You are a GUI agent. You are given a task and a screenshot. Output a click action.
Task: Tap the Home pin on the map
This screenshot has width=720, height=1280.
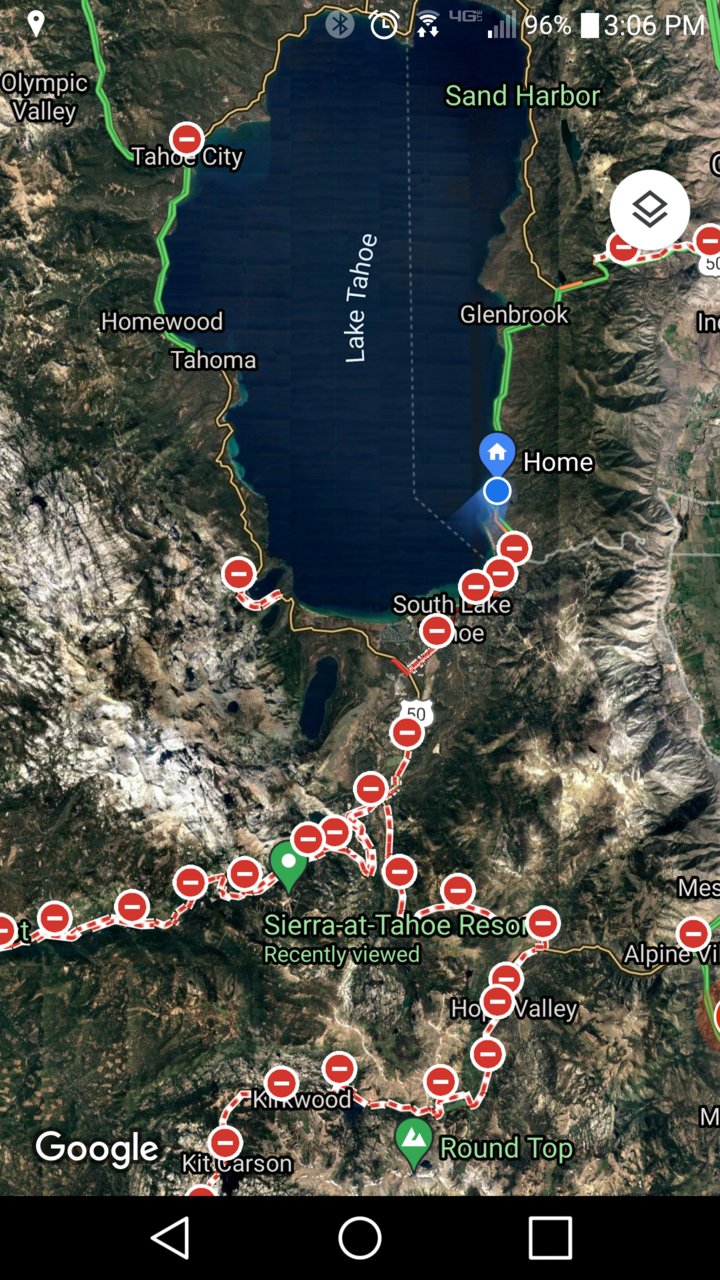(x=497, y=455)
